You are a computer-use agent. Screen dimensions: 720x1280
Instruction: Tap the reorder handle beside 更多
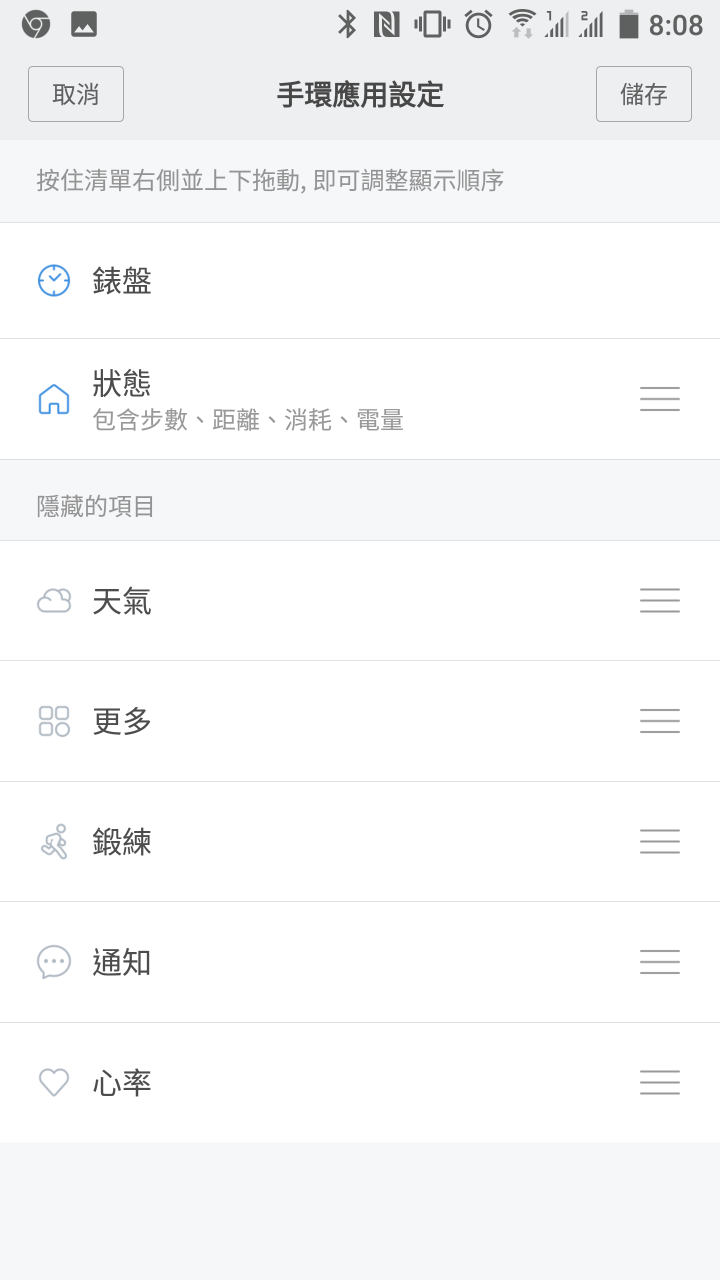(x=660, y=721)
